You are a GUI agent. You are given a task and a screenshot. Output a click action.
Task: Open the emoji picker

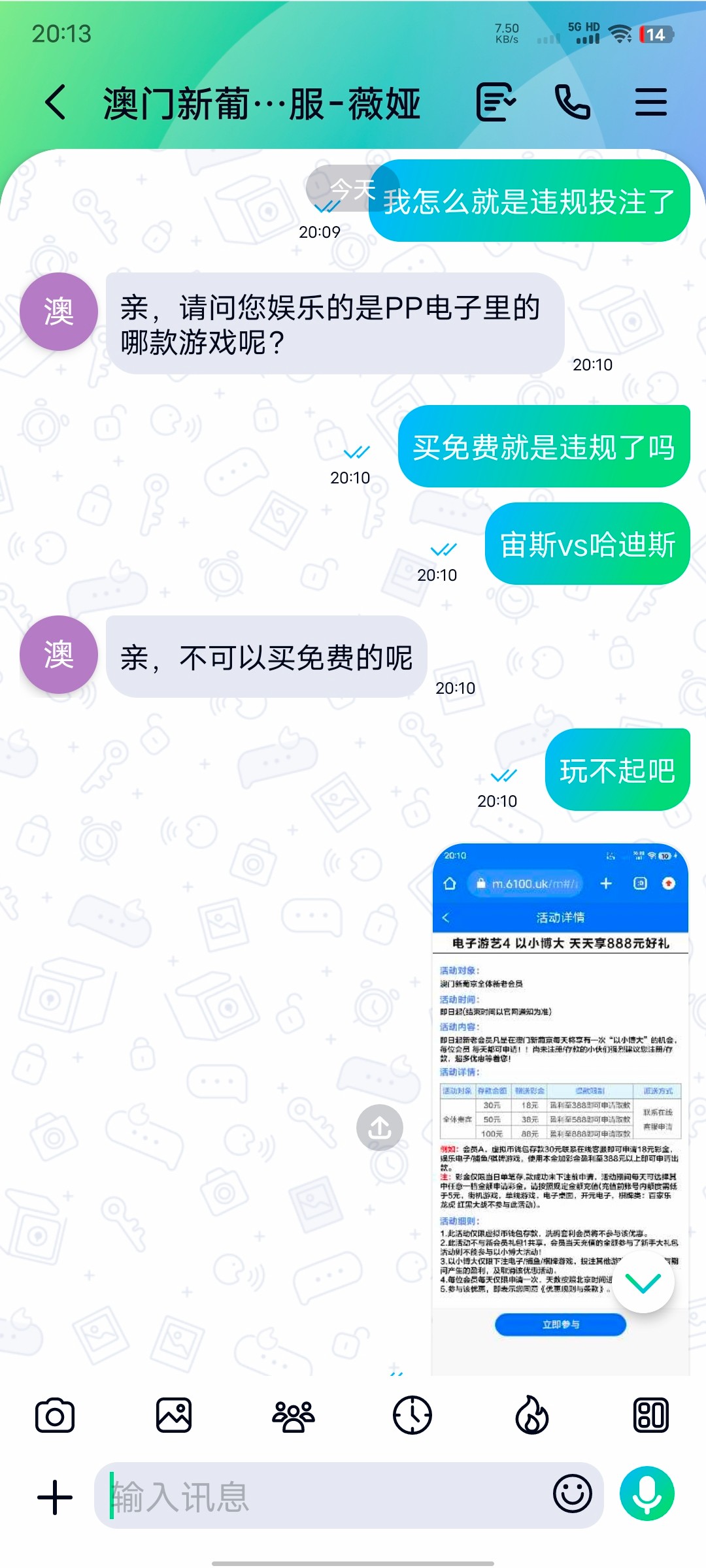point(573,1494)
